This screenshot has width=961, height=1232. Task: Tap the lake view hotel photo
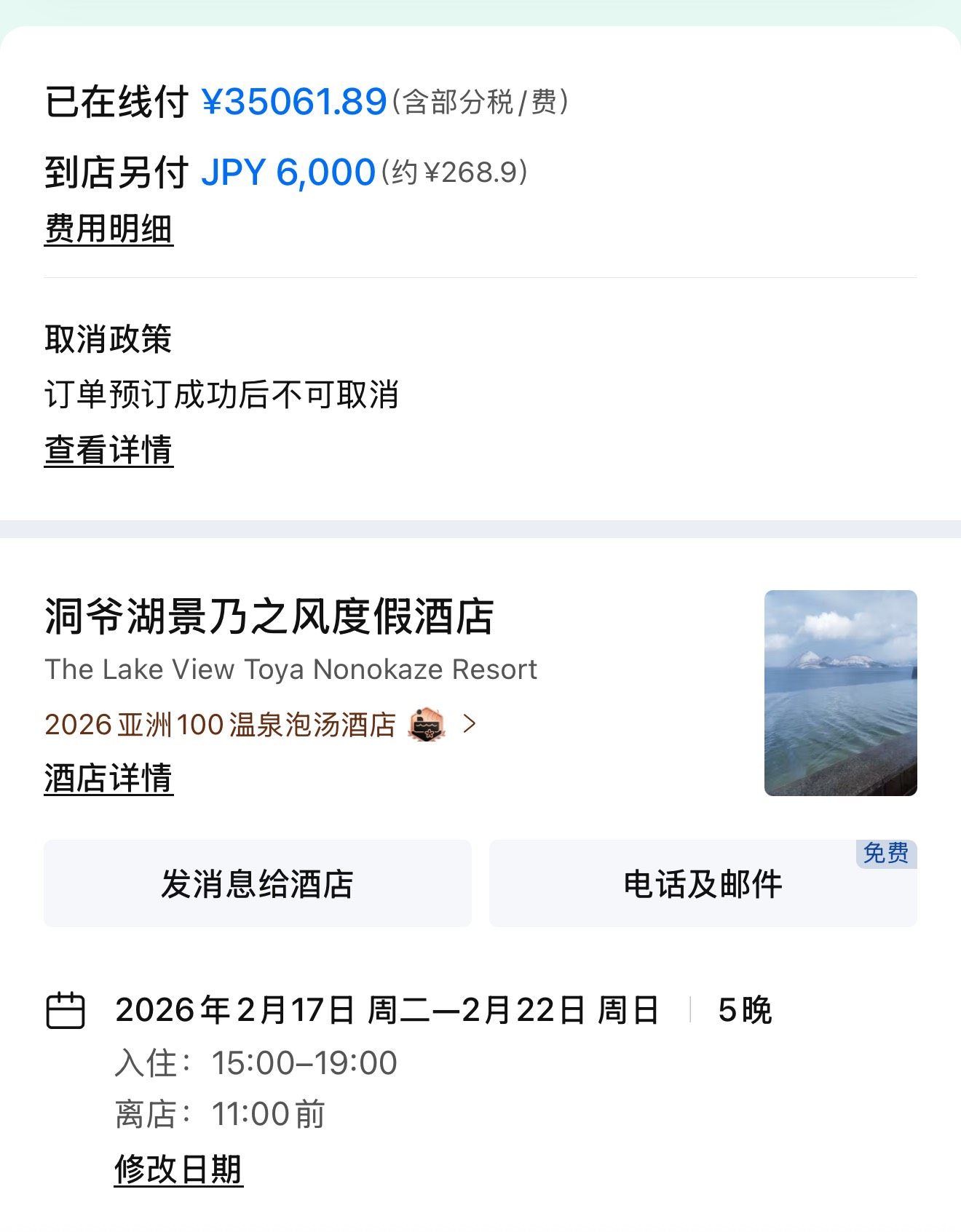pyautogui.click(x=840, y=693)
